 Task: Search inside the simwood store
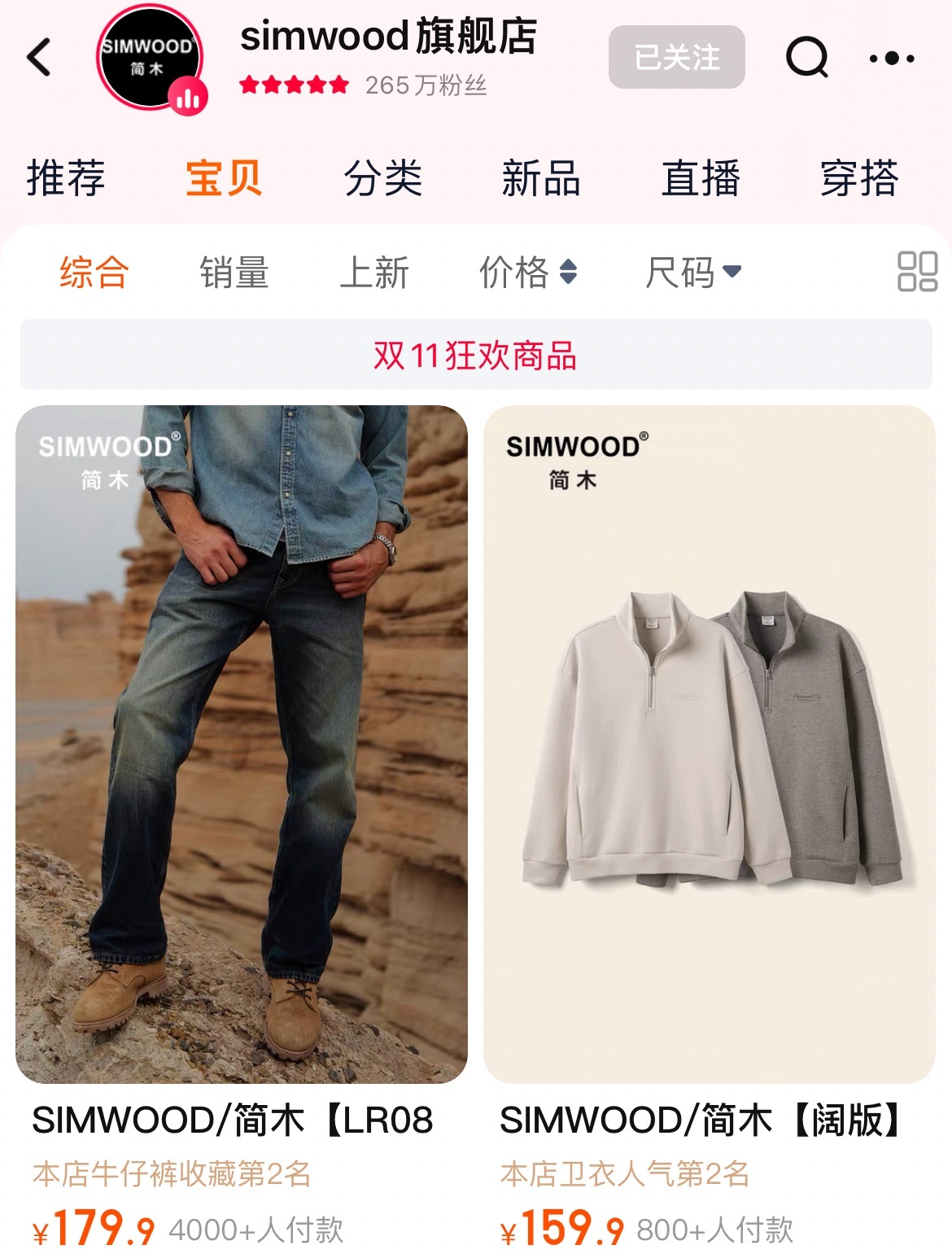pyautogui.click(x=806, y=58)
